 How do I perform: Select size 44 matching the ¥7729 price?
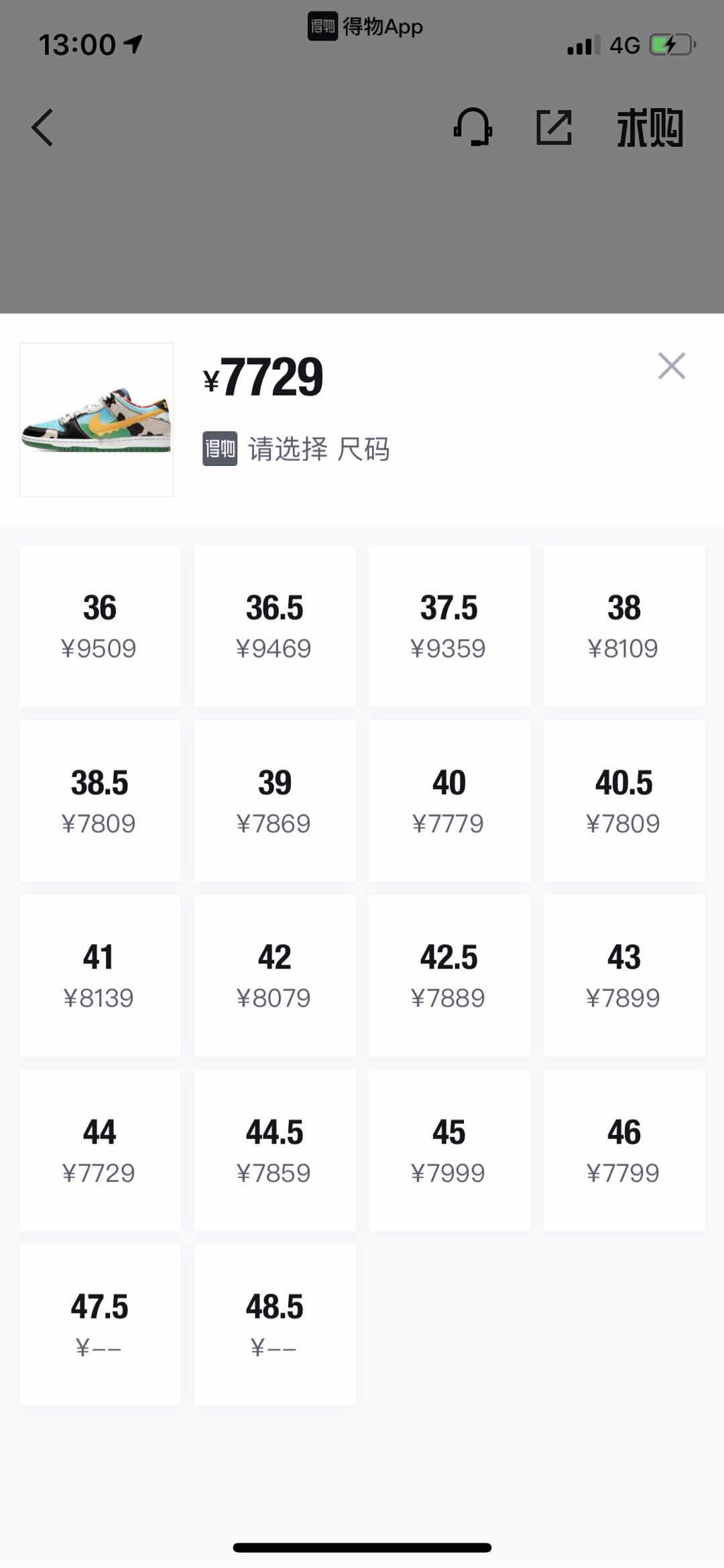tap(99, 1149)
